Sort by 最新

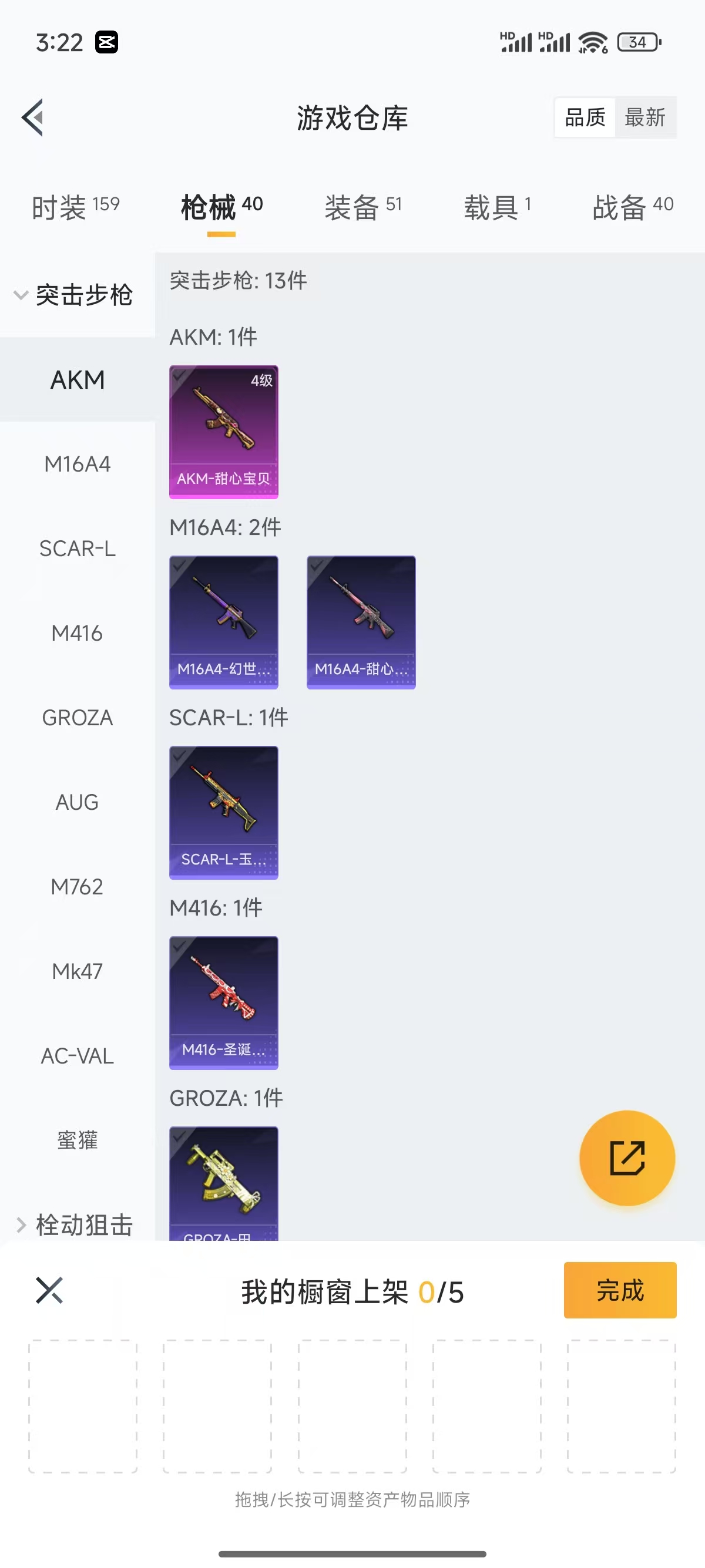click(644, 117)
